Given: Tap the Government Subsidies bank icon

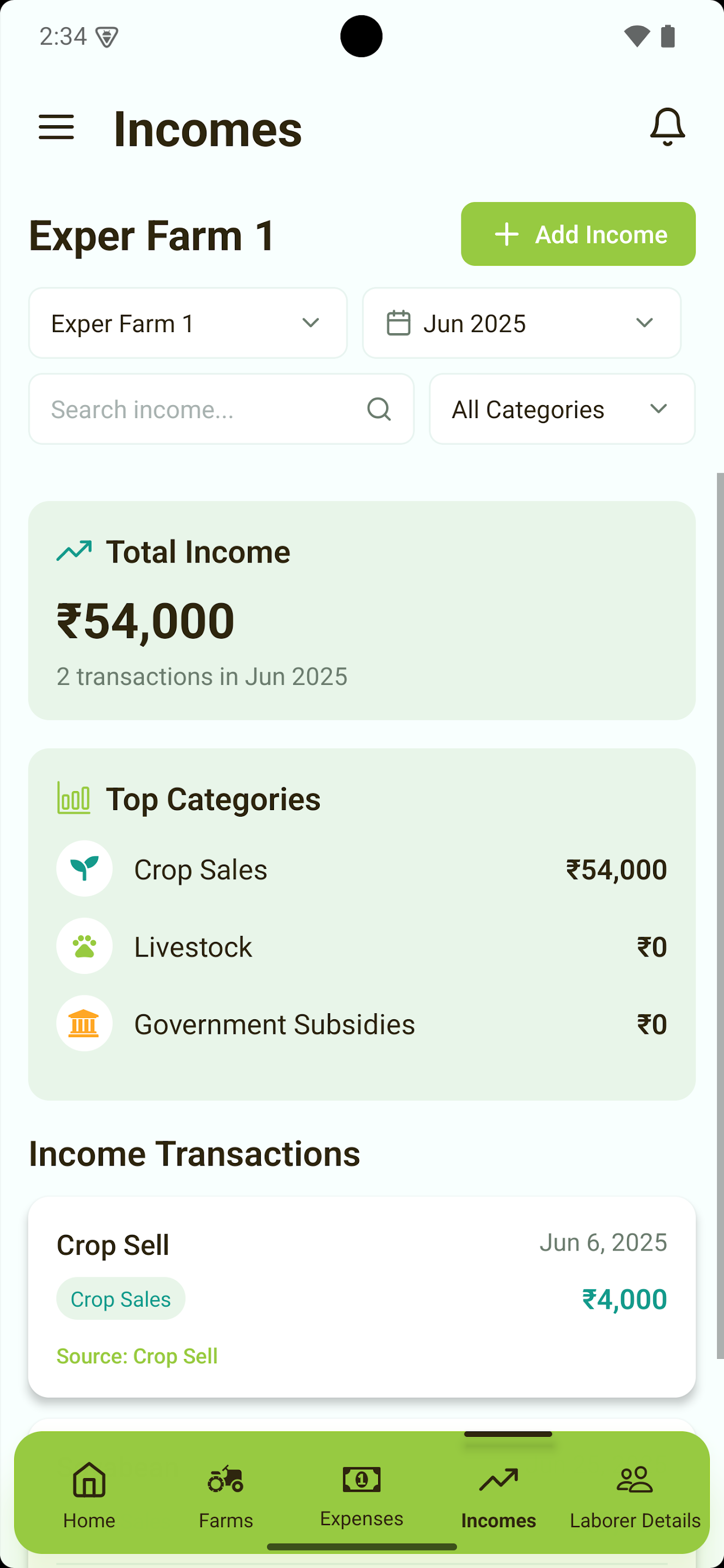Looking at the screenshot, I should click(x=84, y=1024).
